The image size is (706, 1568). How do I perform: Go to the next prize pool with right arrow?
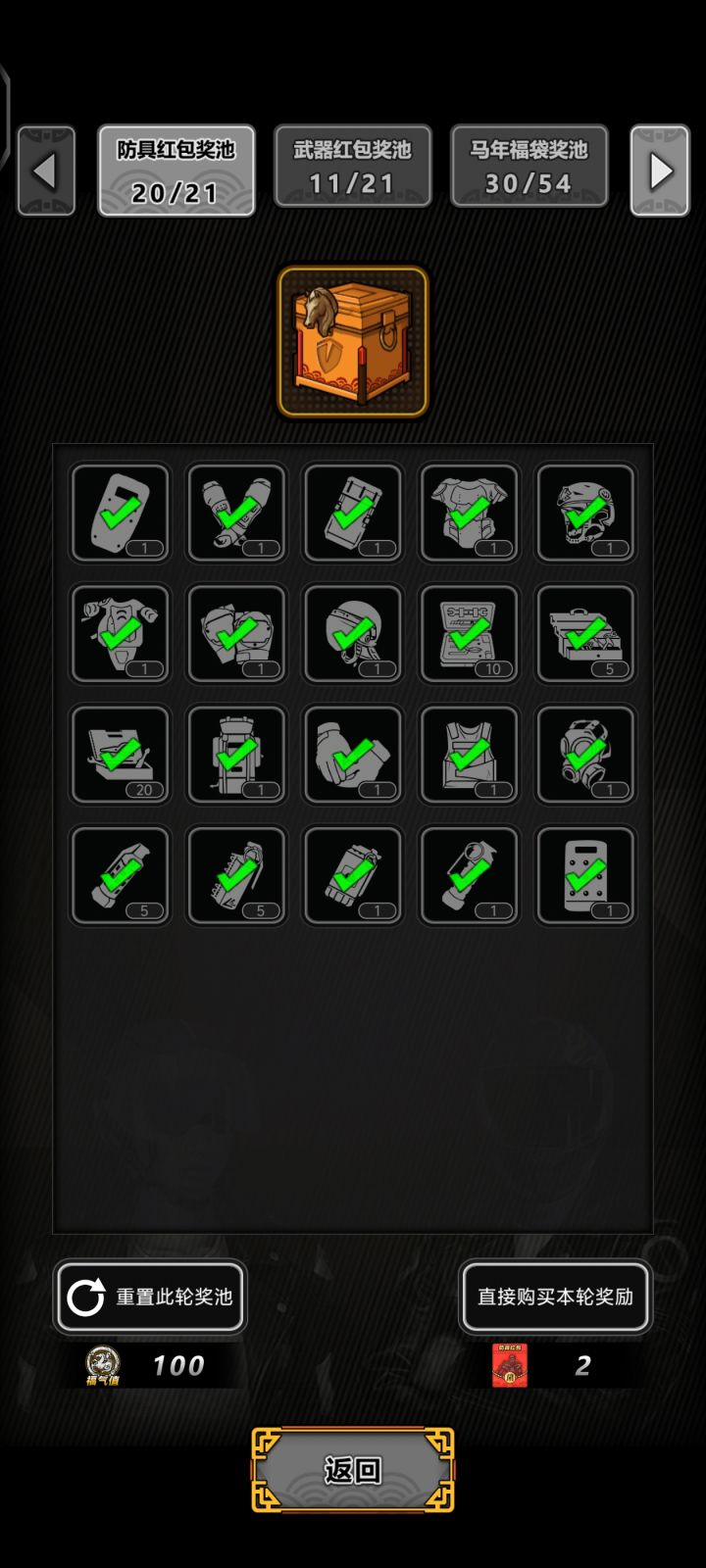(660, 171)
